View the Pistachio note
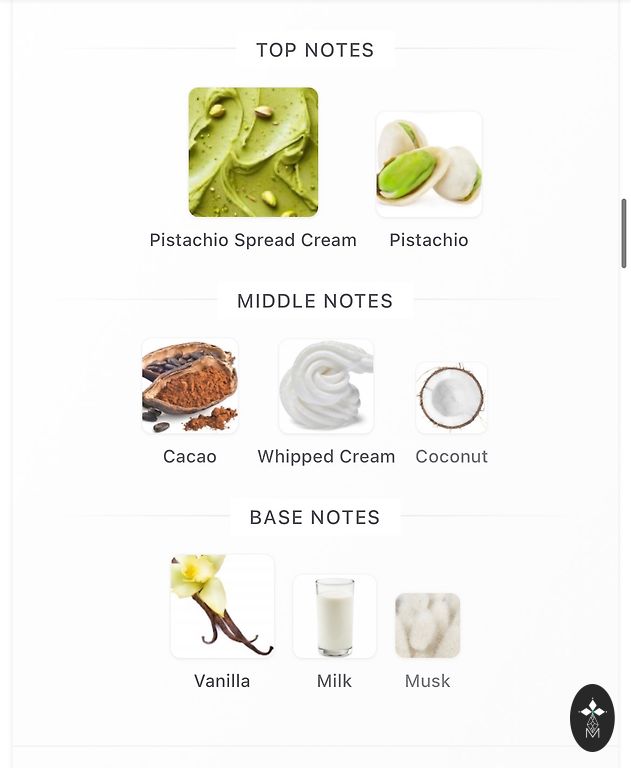631x768 pixels. tap(429, 165)
